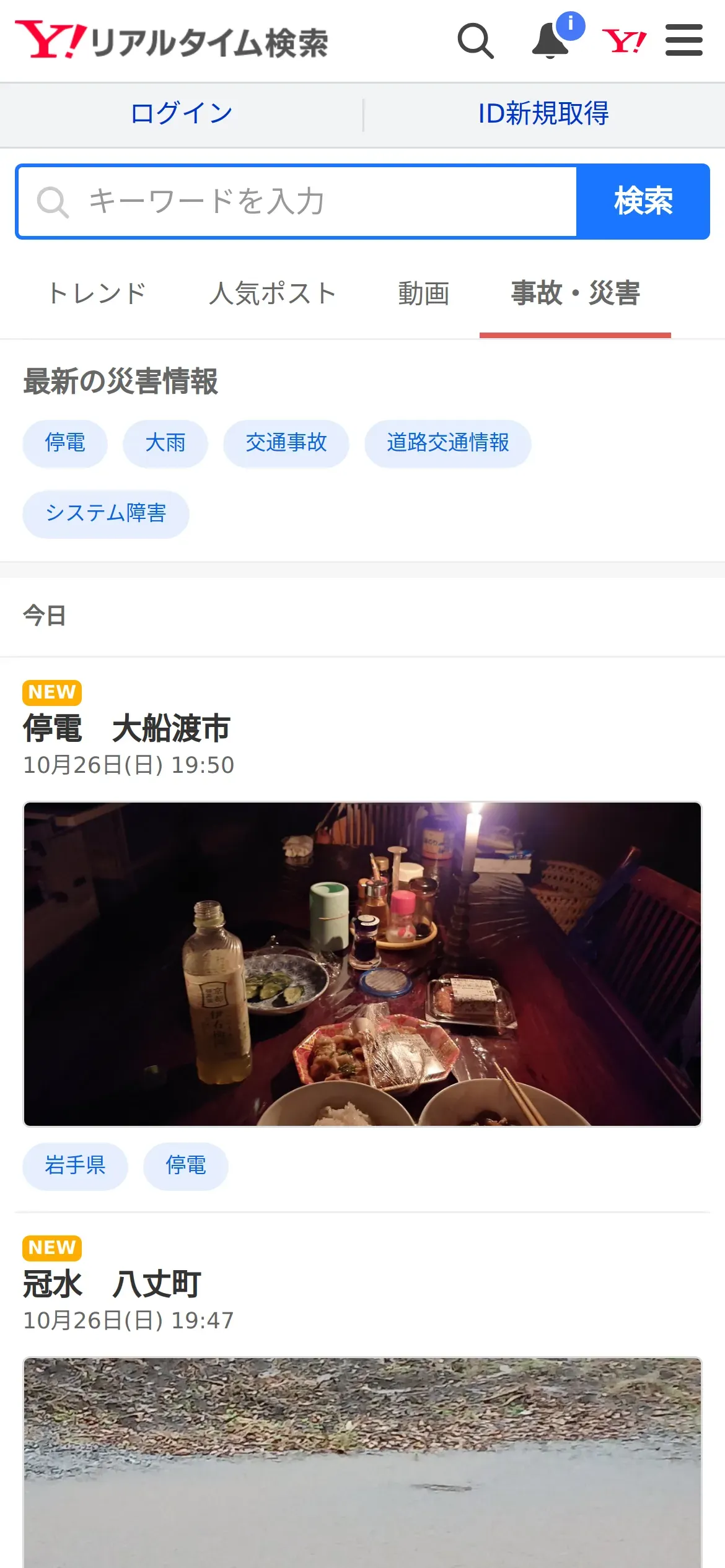
Task: Open ID新規取得 registration link
Action: (x=543, y=114)
